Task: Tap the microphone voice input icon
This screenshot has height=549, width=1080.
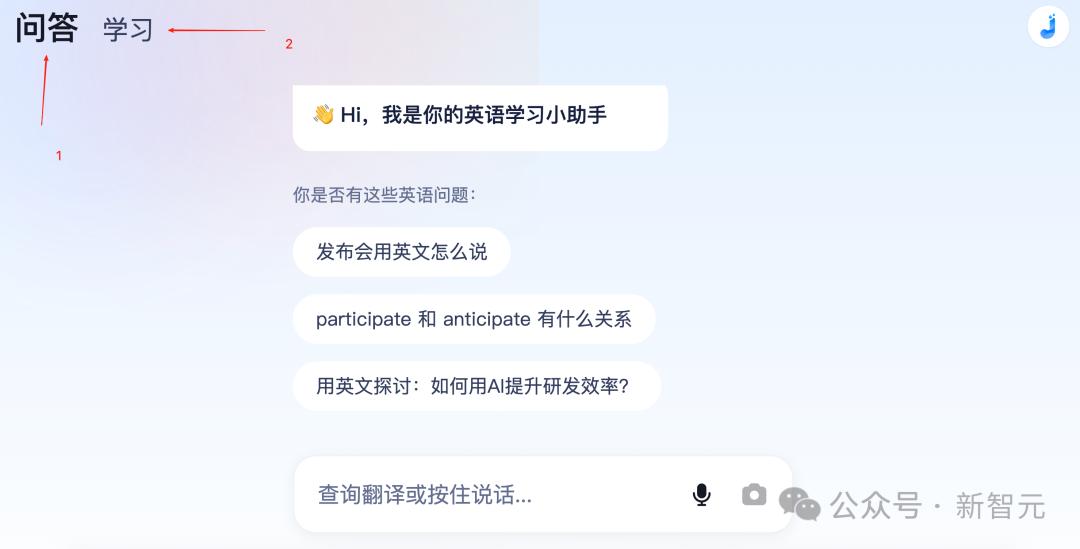Action: (x=702, y=495)
